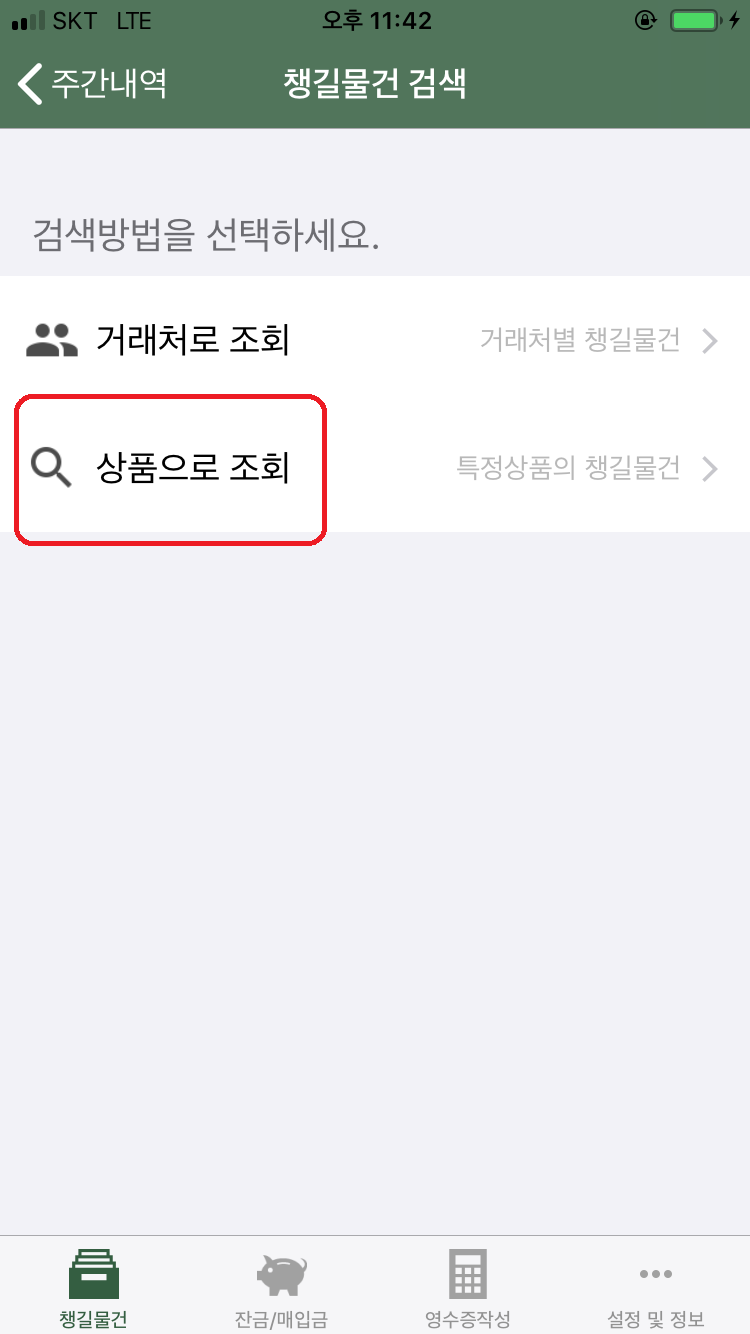The width and height of the screenshot is (750, 1334).
Task: Open 거래처로 조회 search
Action: [x=374, y=341]
